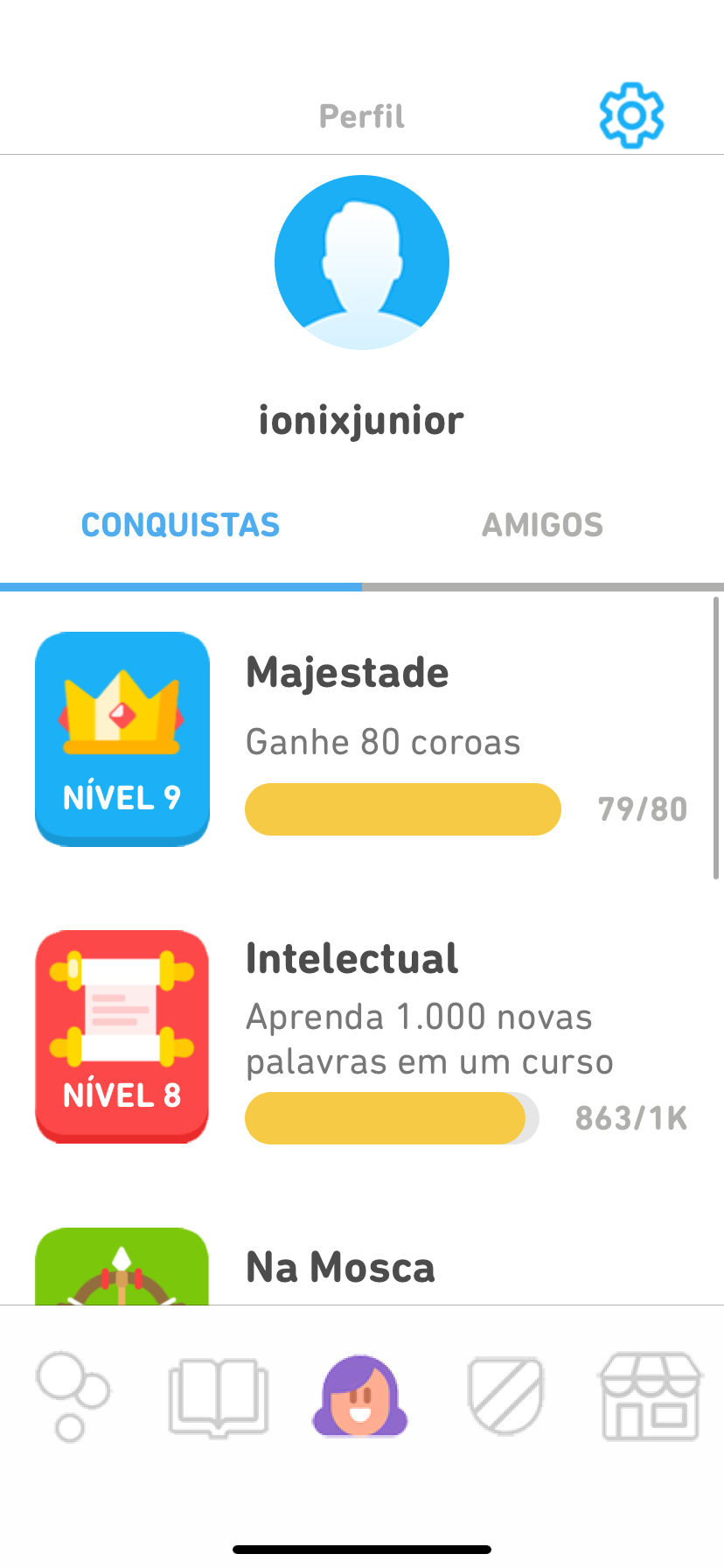Open settings with the gear icon
Viewport: 724px width, 1568px height.
[631, 115]
